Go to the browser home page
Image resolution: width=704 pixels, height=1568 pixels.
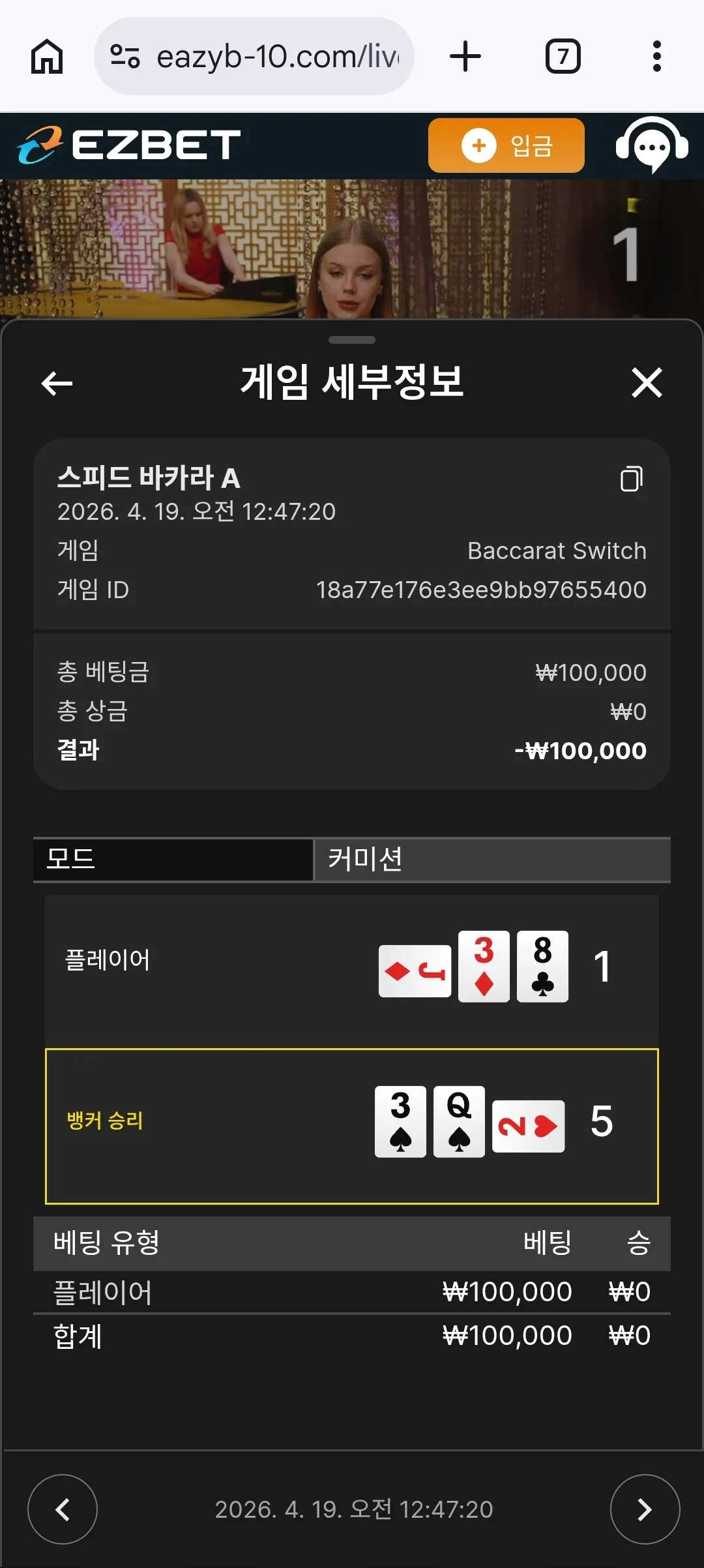(x=47, y=56)
